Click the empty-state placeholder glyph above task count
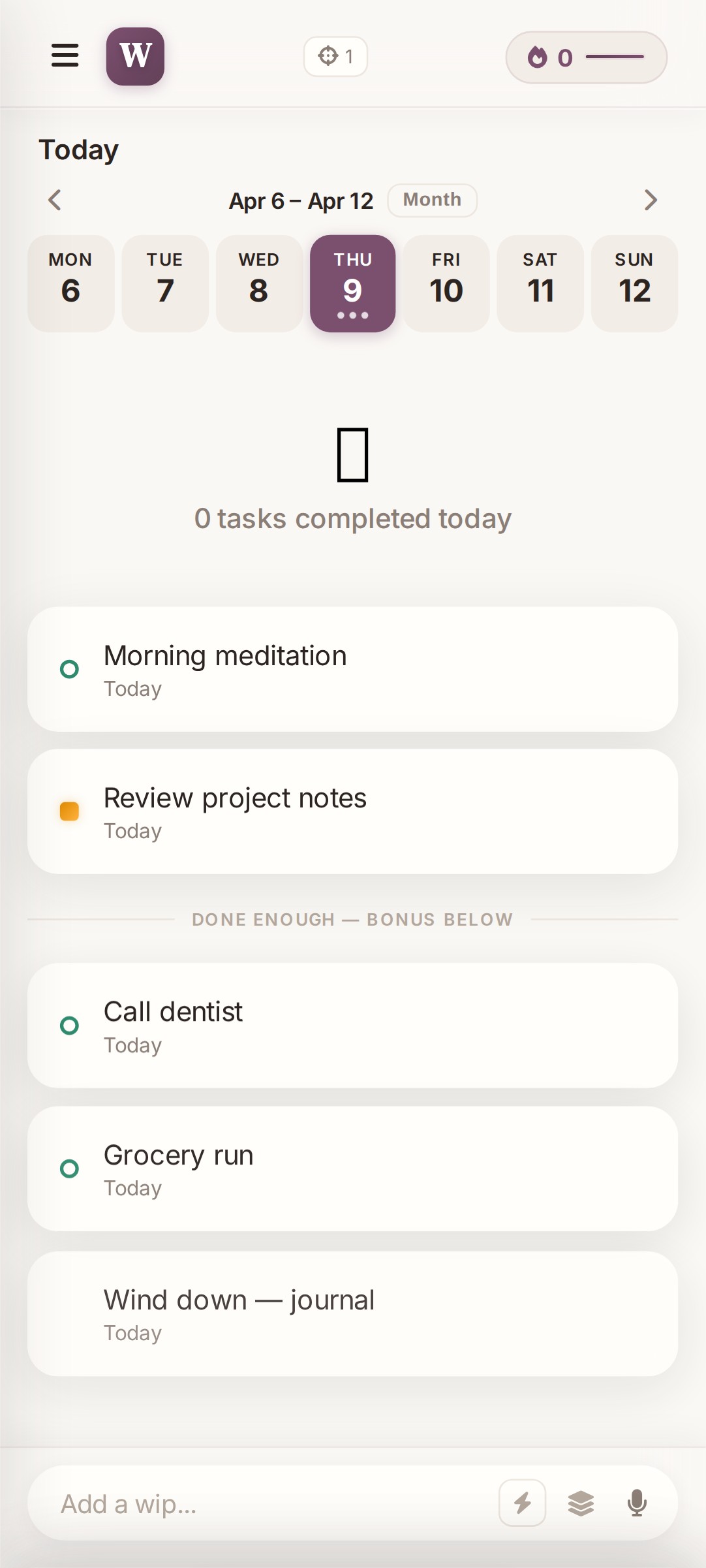Image resolution: width=706 pixels, height=1568 pixels. pyautogui.click(x=353, y=455)
